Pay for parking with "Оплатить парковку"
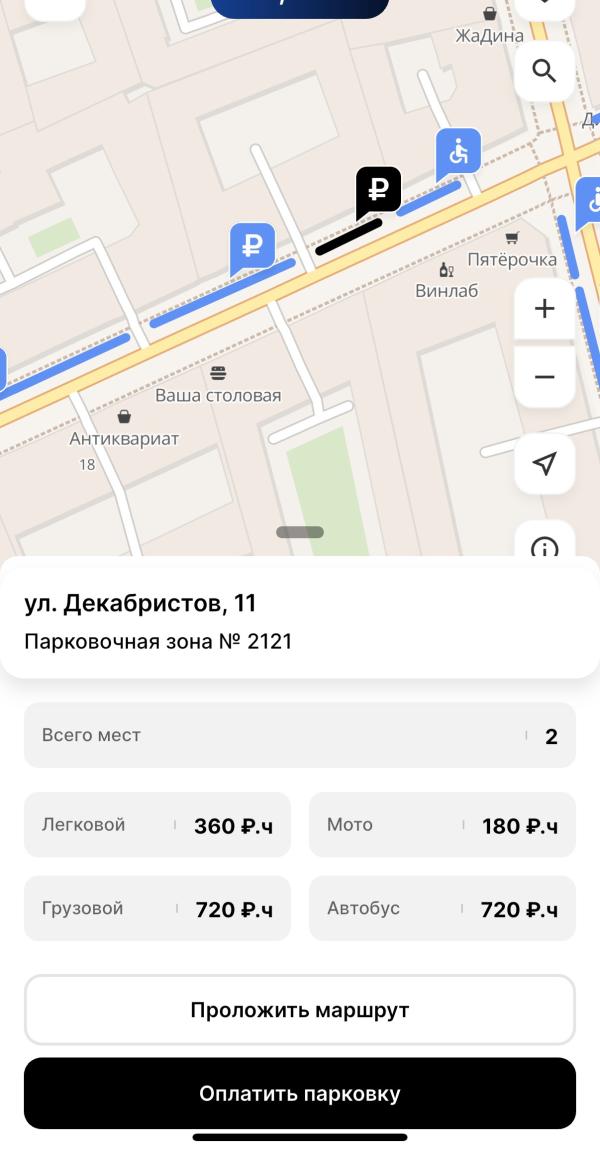 [x=300, y=1093]
